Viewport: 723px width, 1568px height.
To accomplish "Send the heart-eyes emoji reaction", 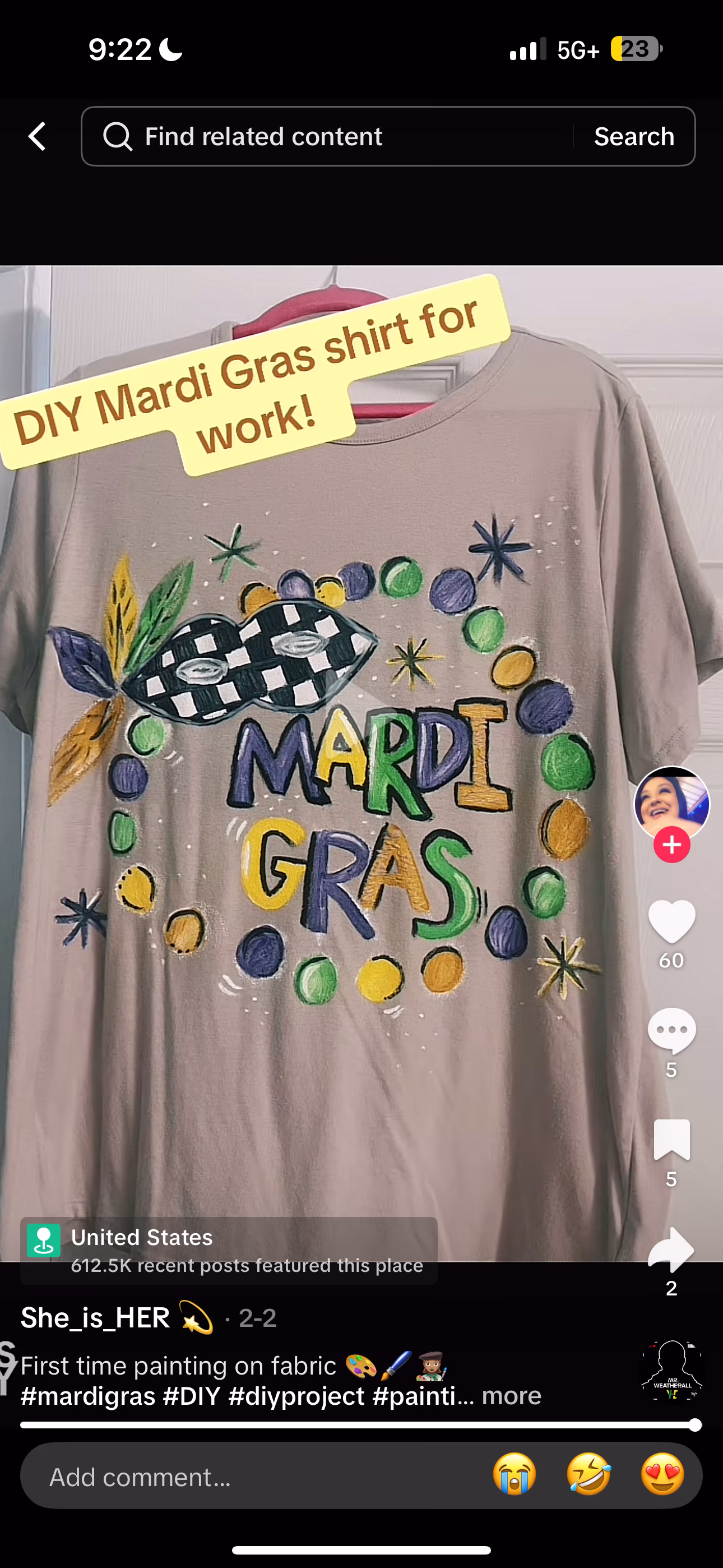I will (x=662, y=1475).
